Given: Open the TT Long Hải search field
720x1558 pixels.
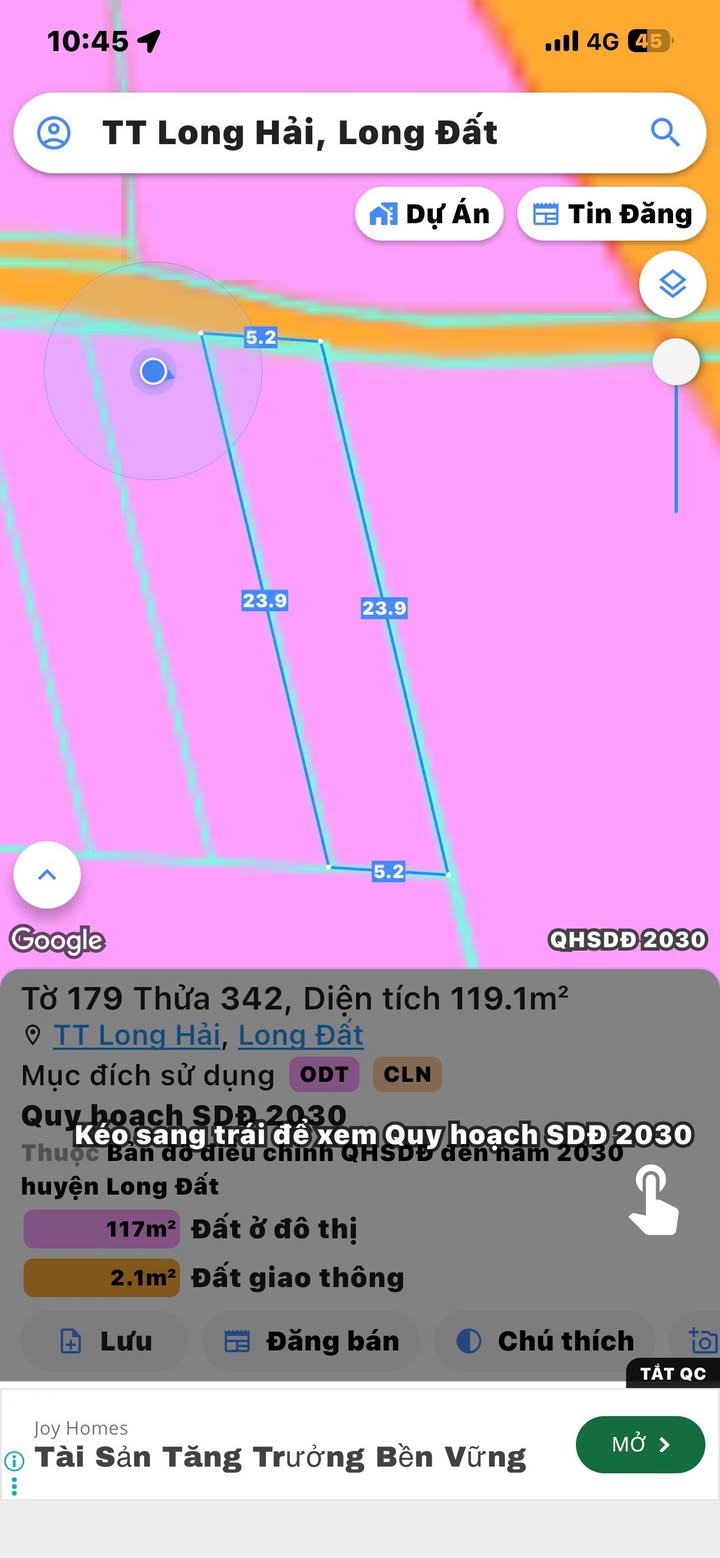Looking at the screenshot, I should (x=360, y=133).
